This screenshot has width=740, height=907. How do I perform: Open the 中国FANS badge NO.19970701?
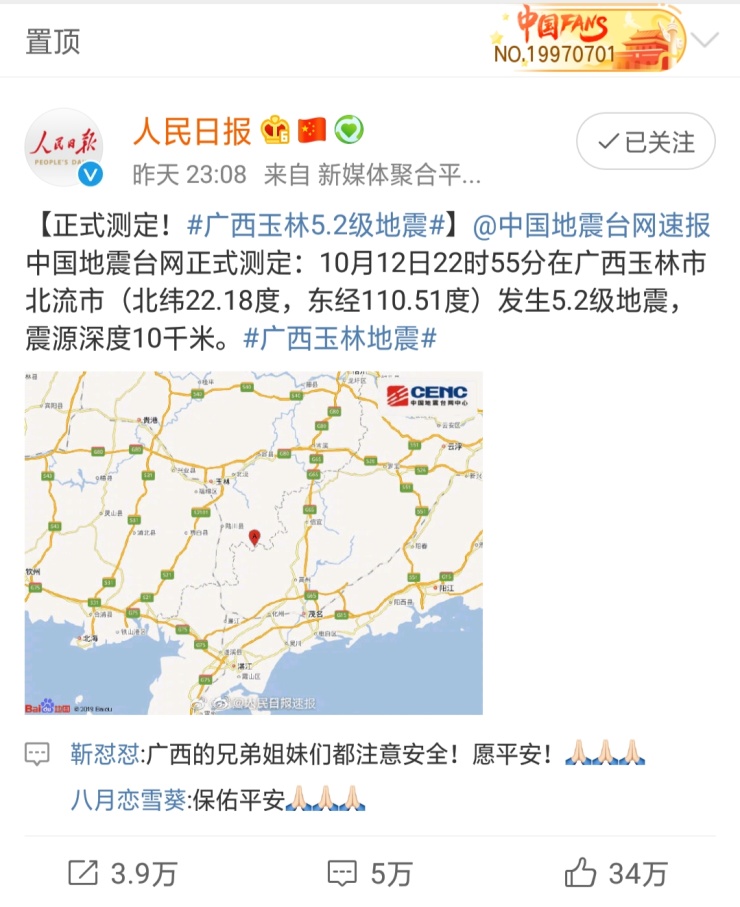tap(585, 38)
